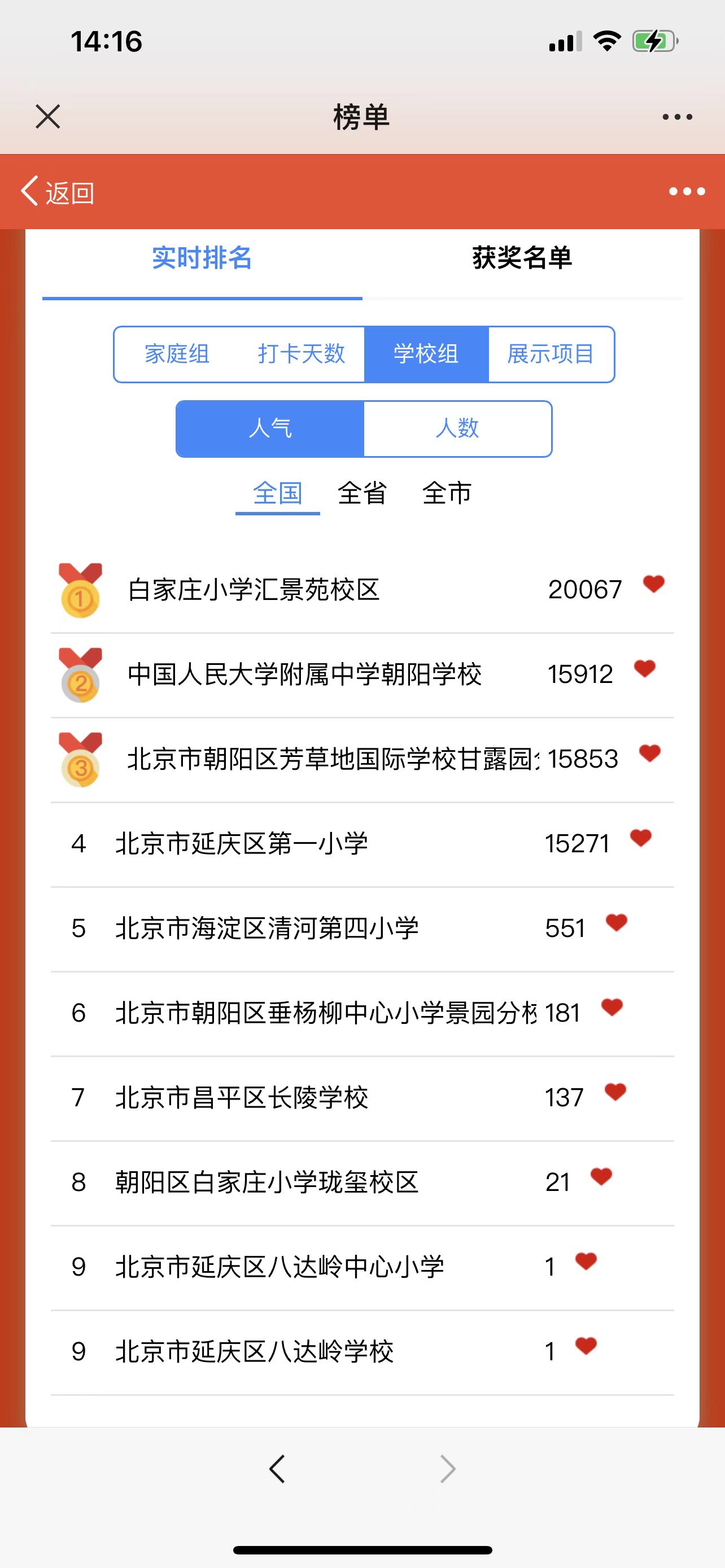Filter ranking to 全省
The width and height of the screenshot is (725, 1568).
click(x=362, y=493)
